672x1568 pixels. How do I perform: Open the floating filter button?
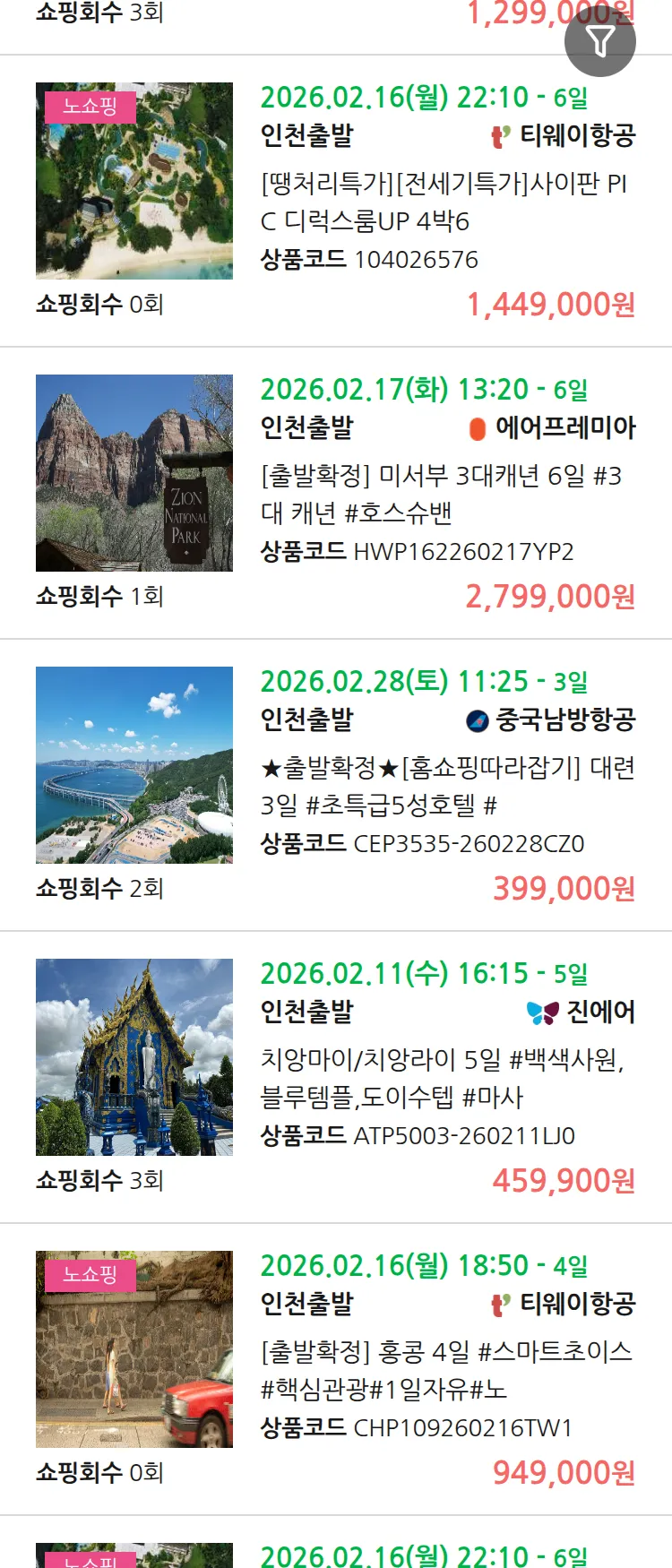[x=599, y=41]
